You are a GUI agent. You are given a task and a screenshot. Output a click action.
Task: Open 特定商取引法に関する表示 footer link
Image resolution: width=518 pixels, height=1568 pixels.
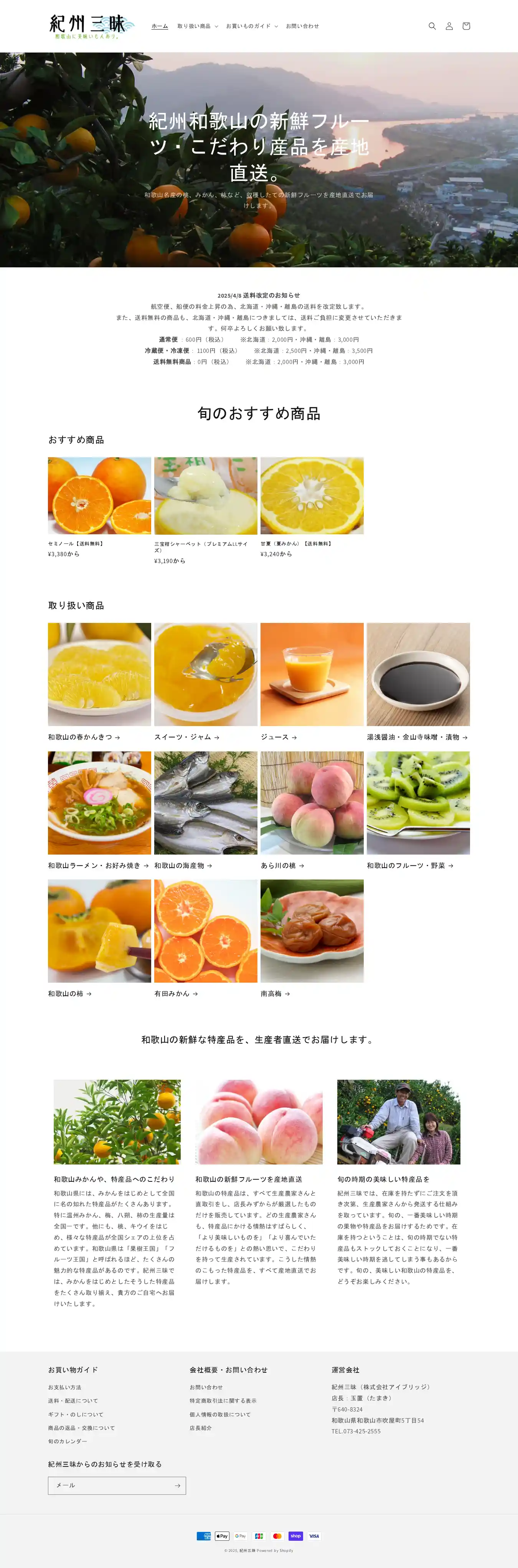222,1401
